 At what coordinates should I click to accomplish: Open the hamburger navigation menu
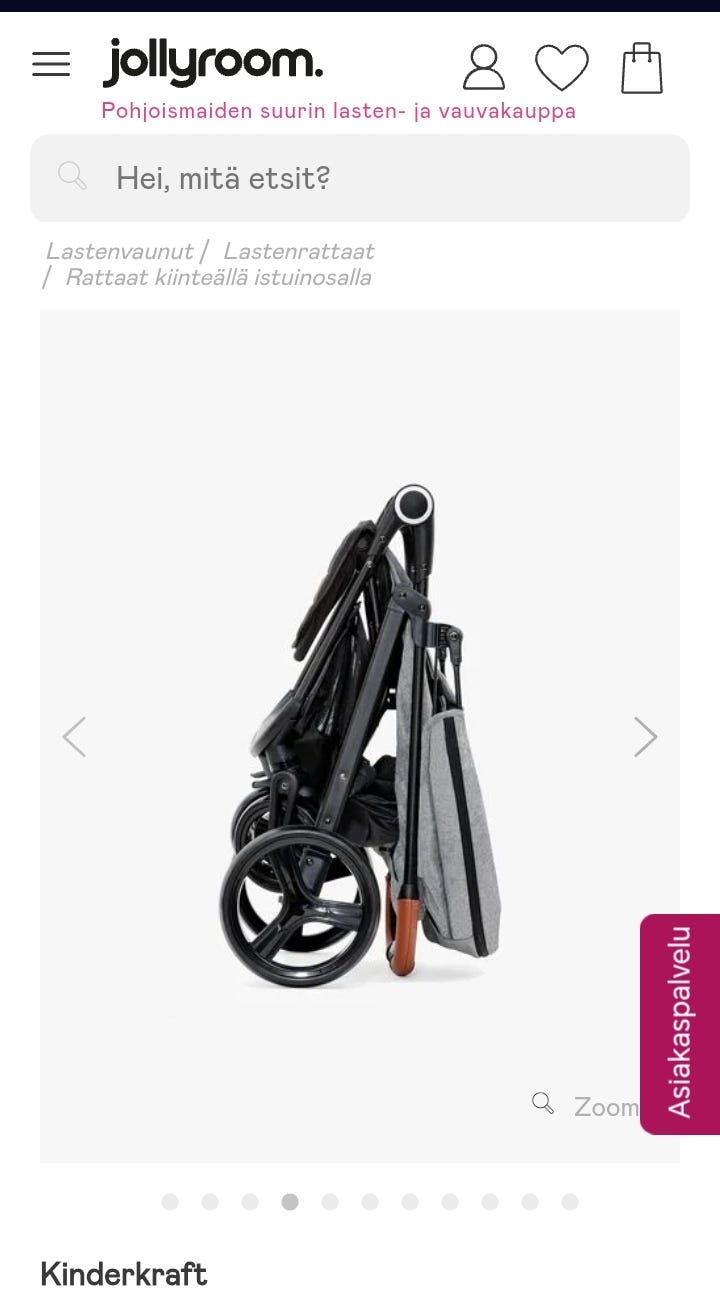coord(51,64)
